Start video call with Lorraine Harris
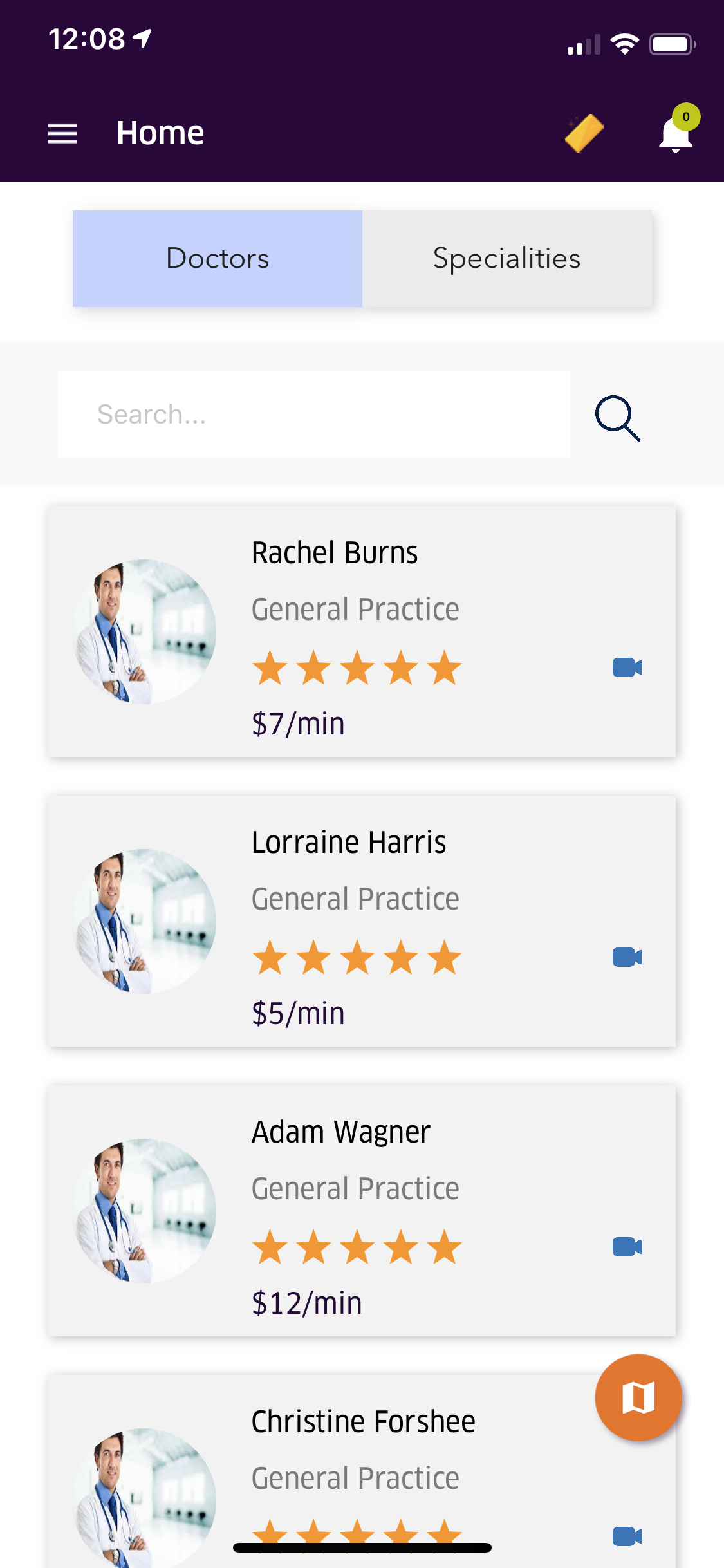Screen dimensions: 724x1568 (627, 957)
